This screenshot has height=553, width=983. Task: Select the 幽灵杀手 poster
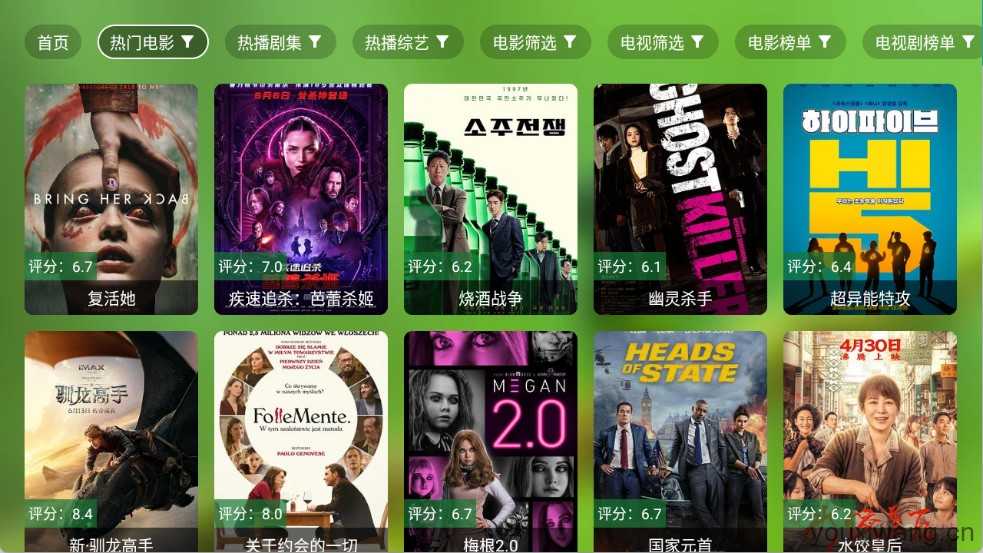(680, 199)
